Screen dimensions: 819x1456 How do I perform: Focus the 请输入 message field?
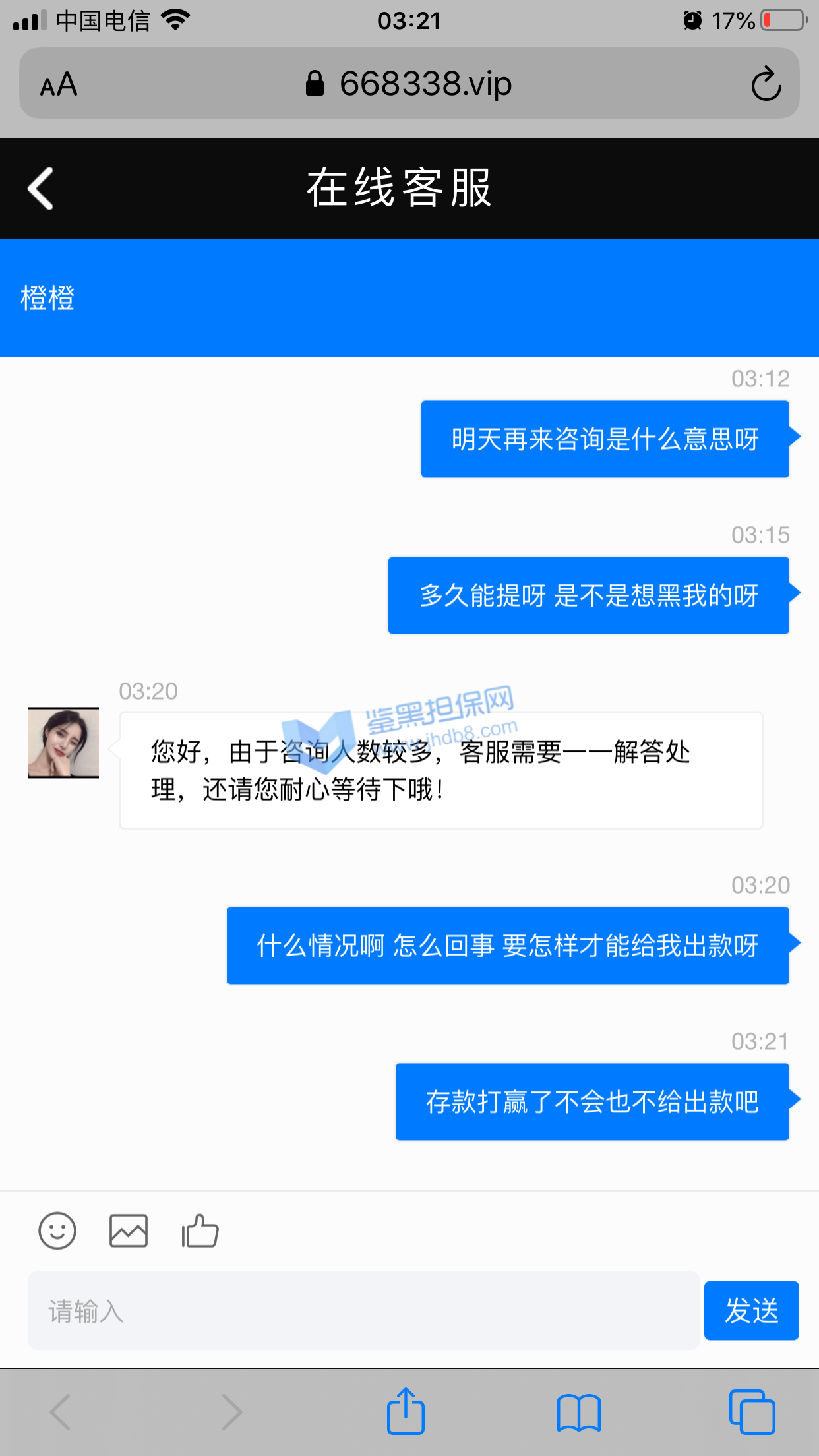click(363, 1311)
